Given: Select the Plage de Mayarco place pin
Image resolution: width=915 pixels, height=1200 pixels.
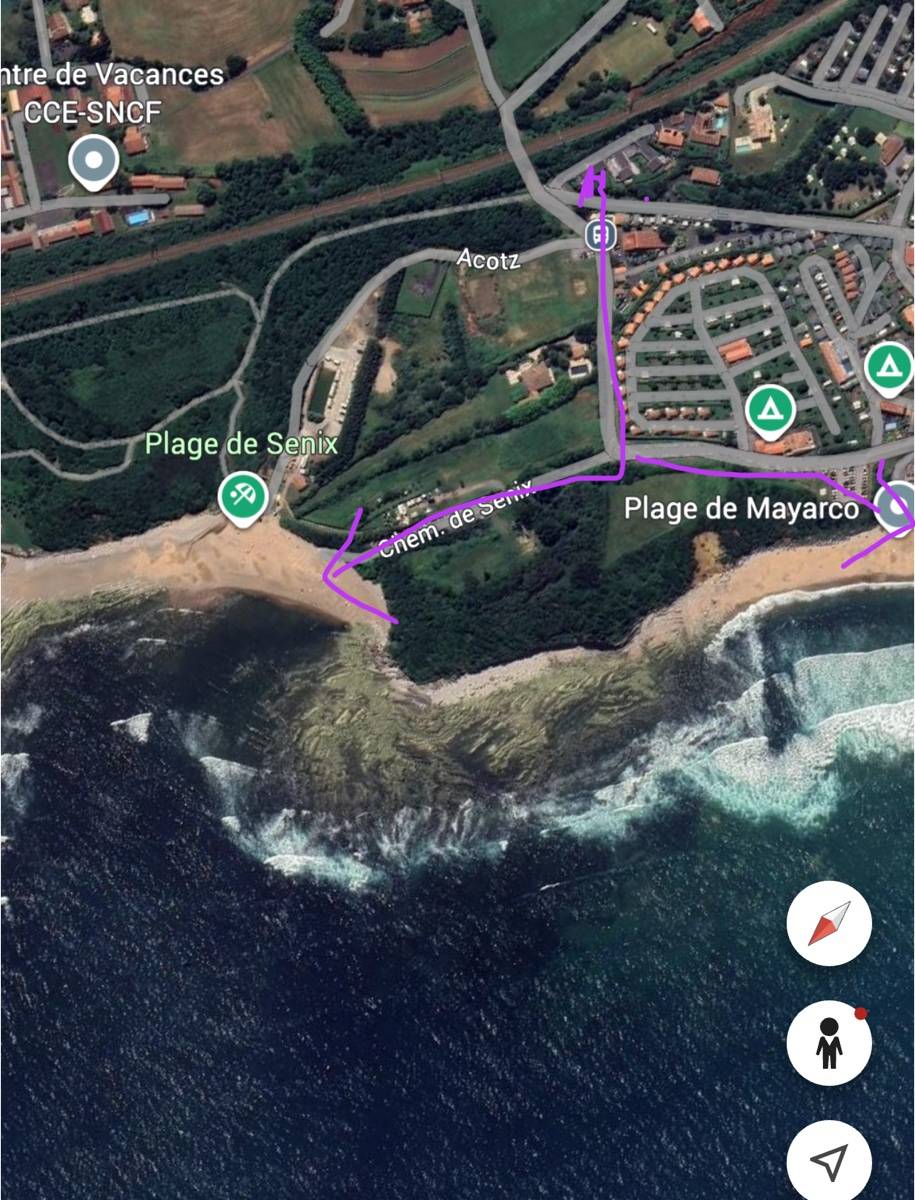Looking at the screenshot, I should (x=897, y=506).
